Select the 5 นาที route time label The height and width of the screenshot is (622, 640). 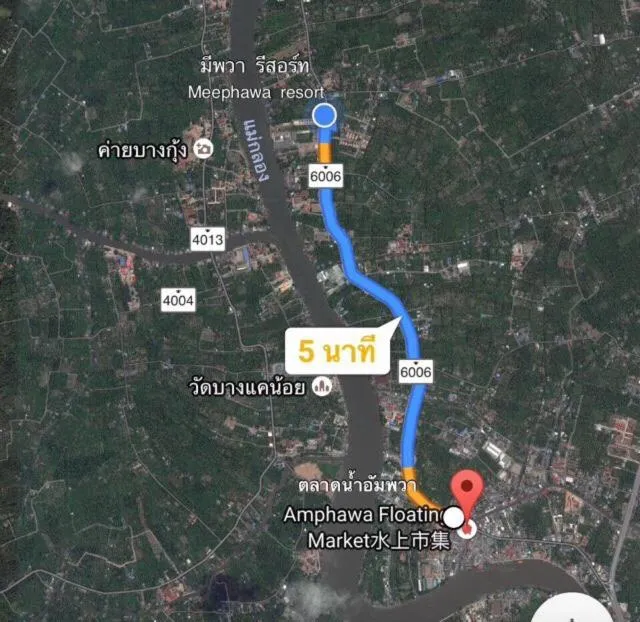(336, 352)
